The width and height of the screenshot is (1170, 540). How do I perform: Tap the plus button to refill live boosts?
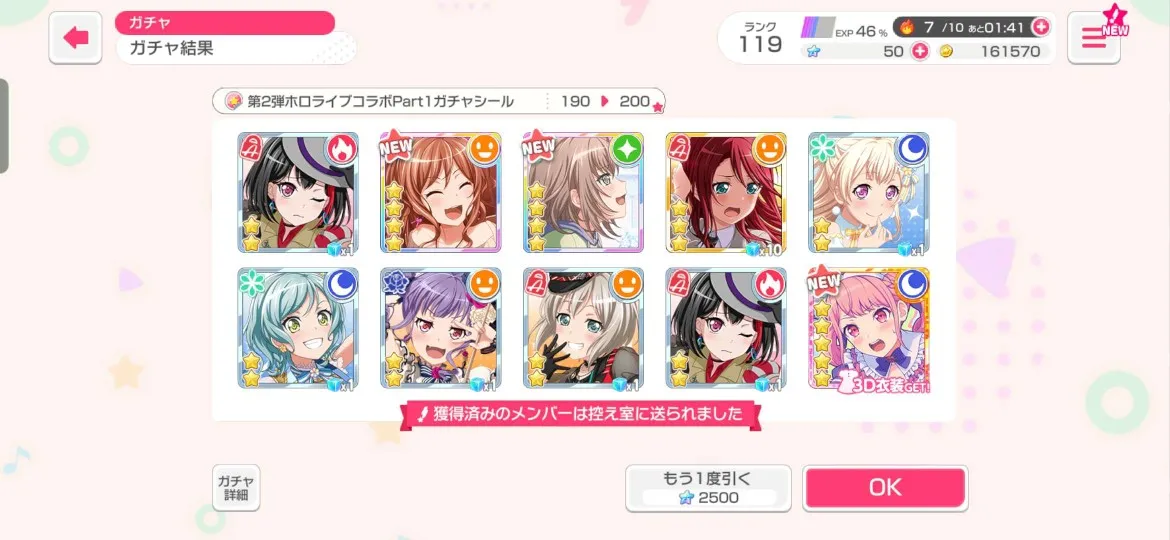1041,27
